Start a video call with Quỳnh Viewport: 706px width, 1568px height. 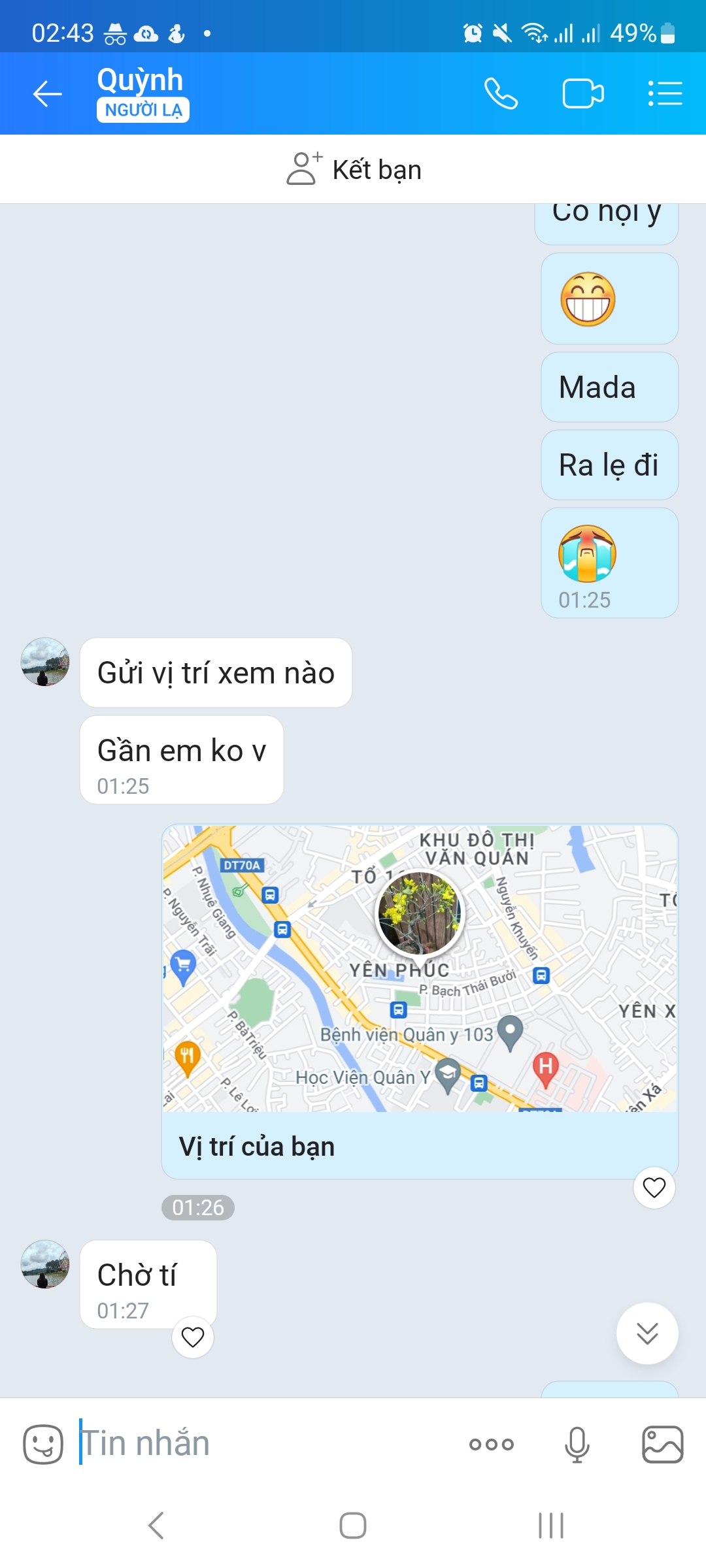pos(582,94)
